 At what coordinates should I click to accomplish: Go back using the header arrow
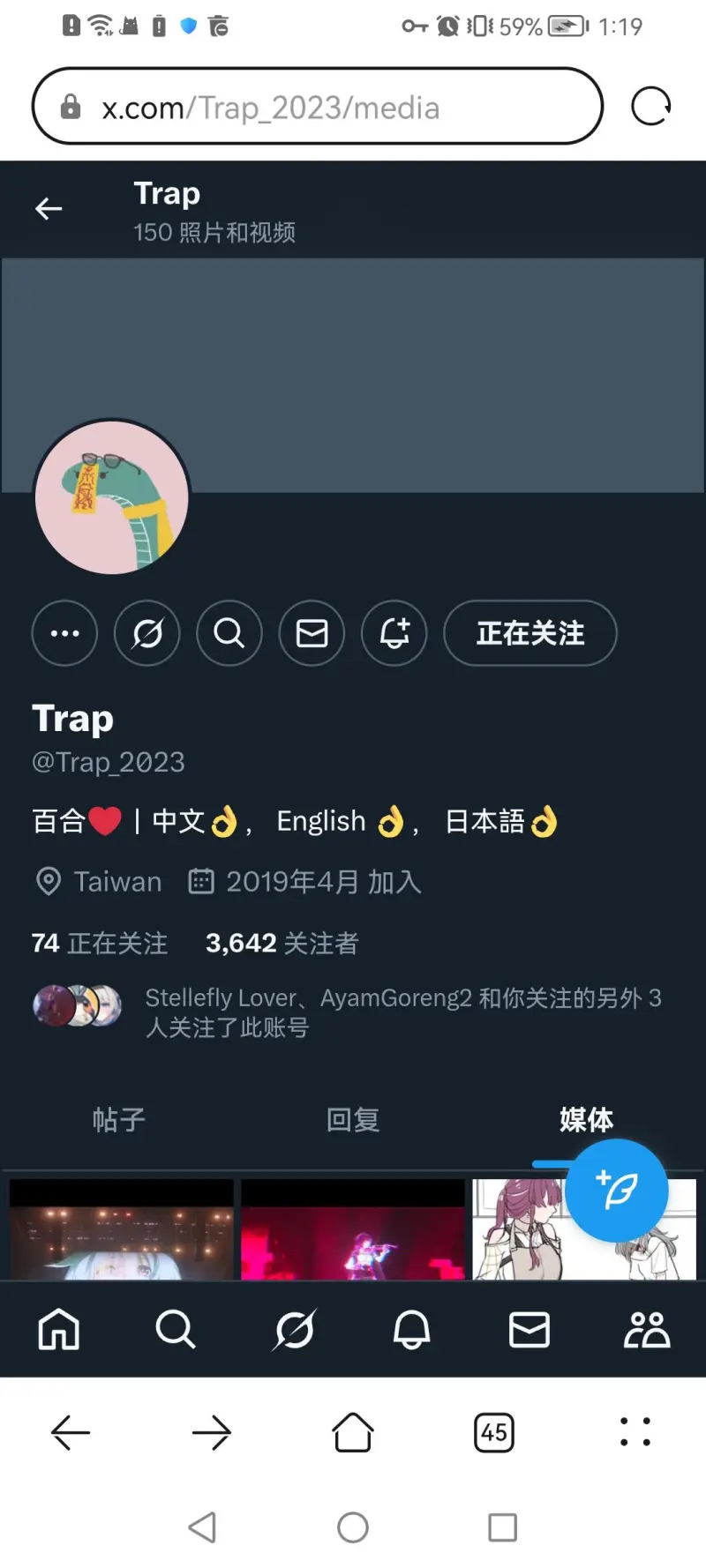[49, 209]
